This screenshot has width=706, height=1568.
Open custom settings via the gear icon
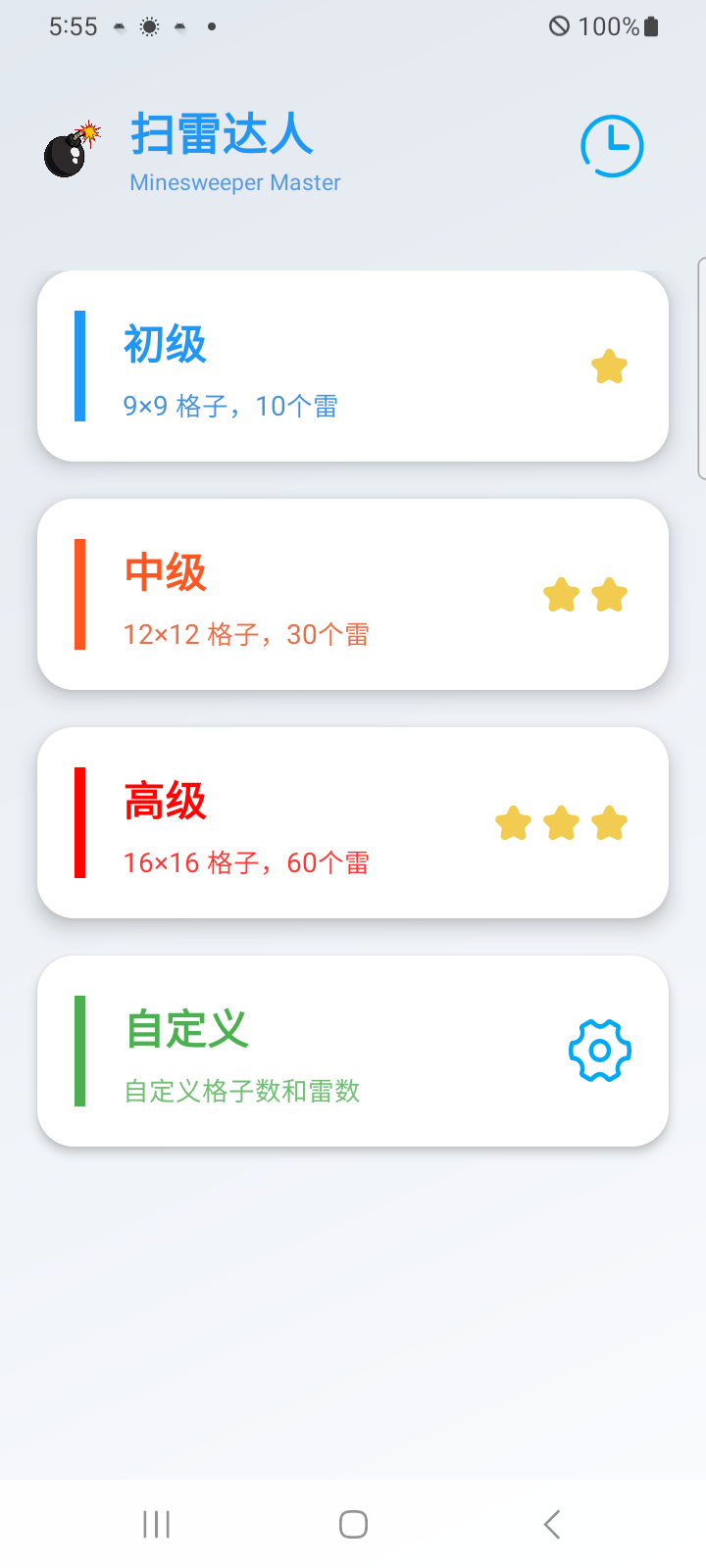point(600,1051)
